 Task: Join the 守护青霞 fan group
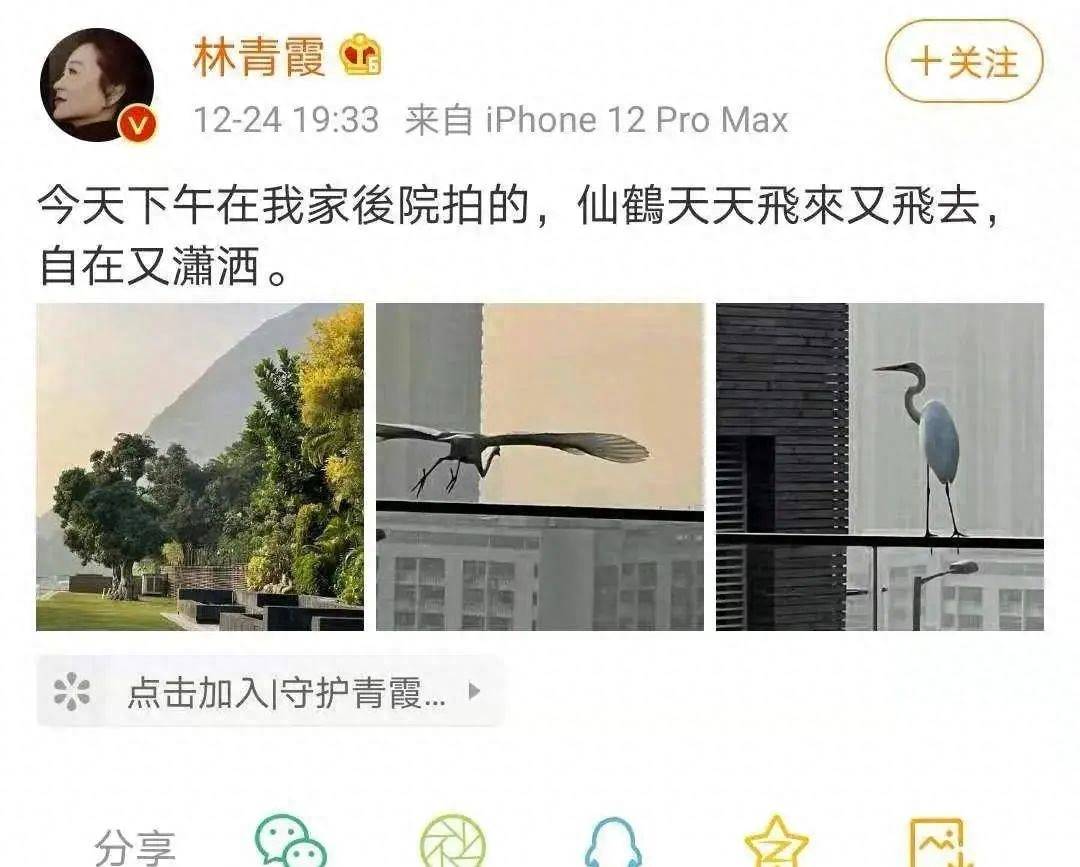pyautogui.click(x=270, y=692)
